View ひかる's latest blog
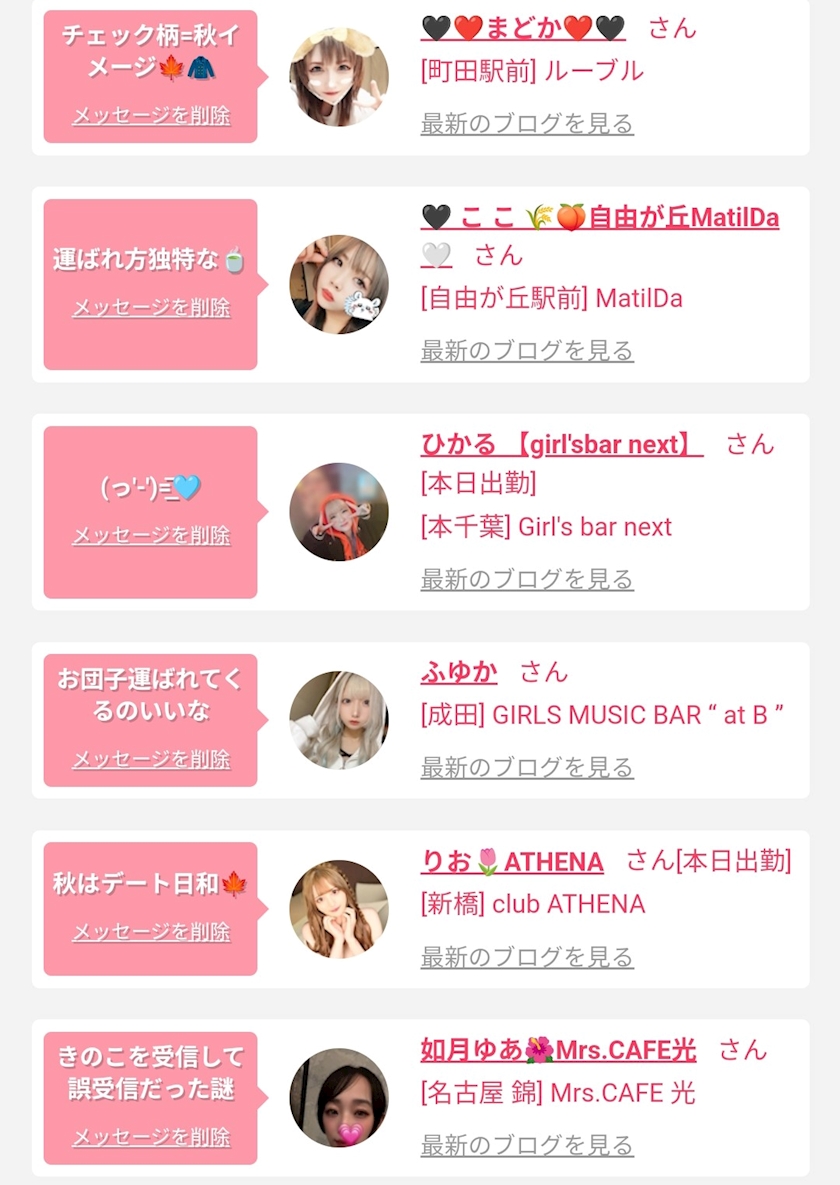Image resolution: width=840 pixels, height=1185 pixels. pos(527,579)
